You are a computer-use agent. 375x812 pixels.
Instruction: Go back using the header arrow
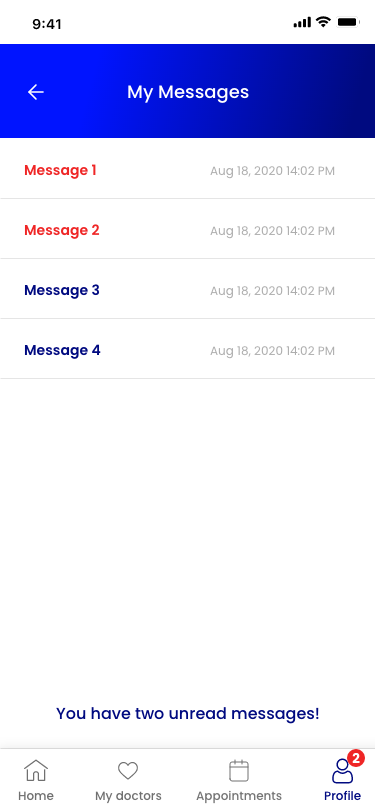(x=36, y=92)
